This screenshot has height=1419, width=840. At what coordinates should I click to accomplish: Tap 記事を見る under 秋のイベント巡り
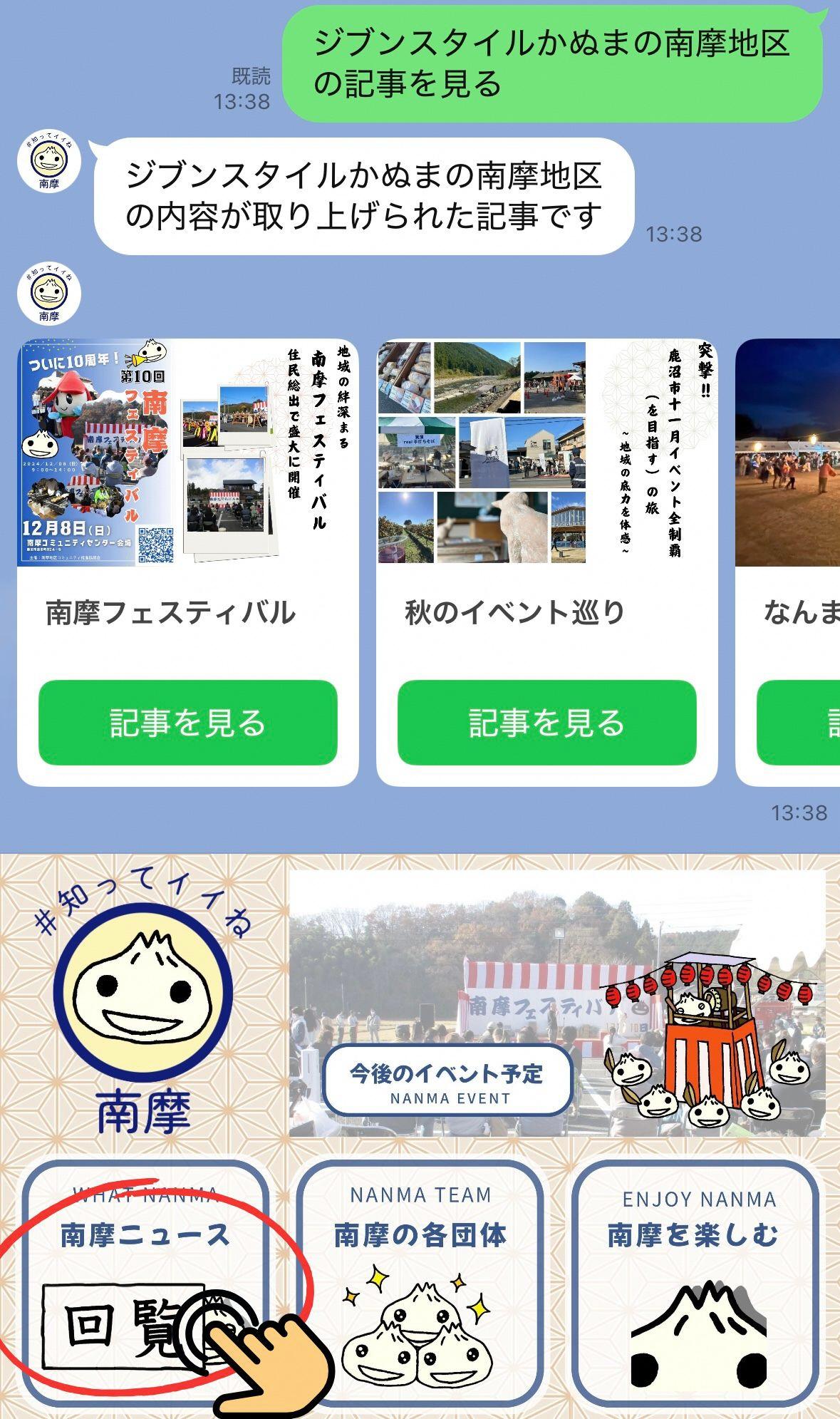[x=546, y=722]
